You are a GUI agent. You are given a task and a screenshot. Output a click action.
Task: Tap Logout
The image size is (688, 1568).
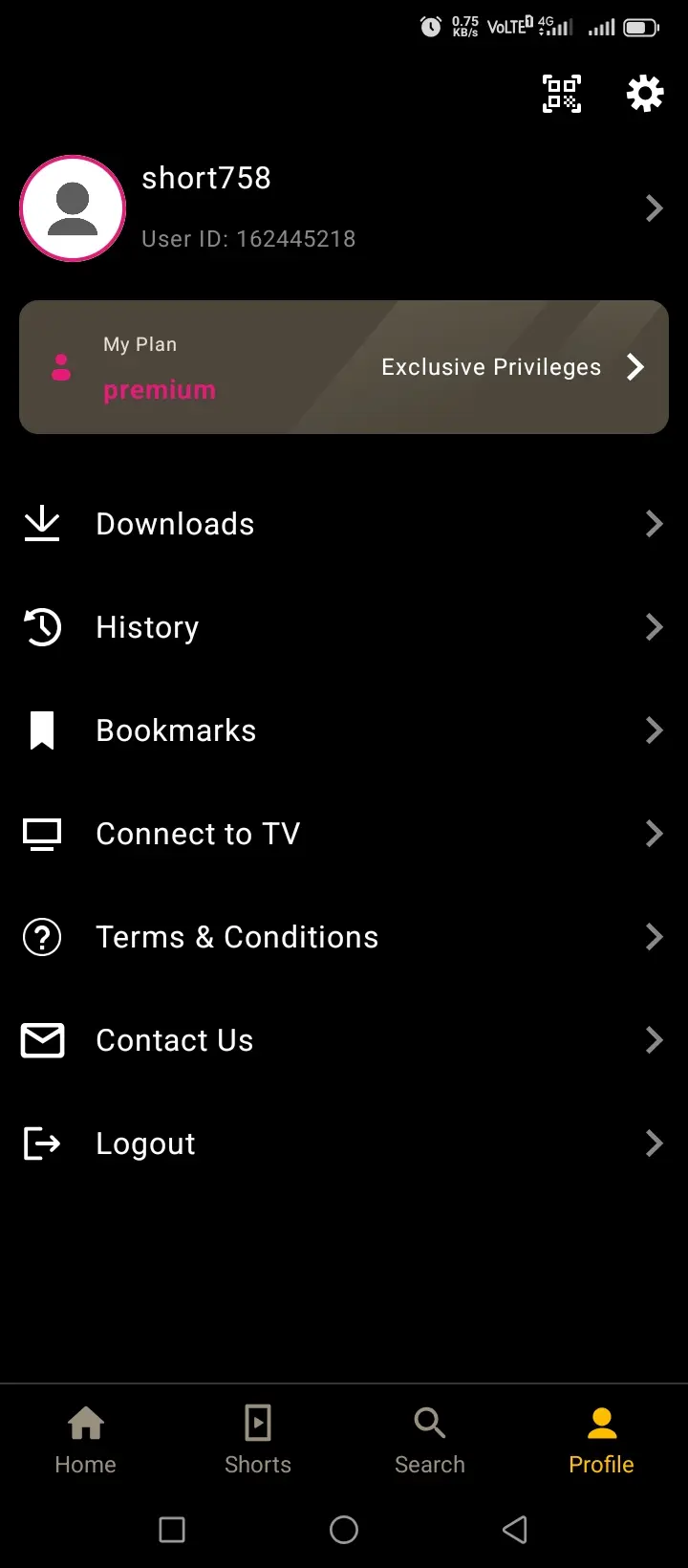344,1143
